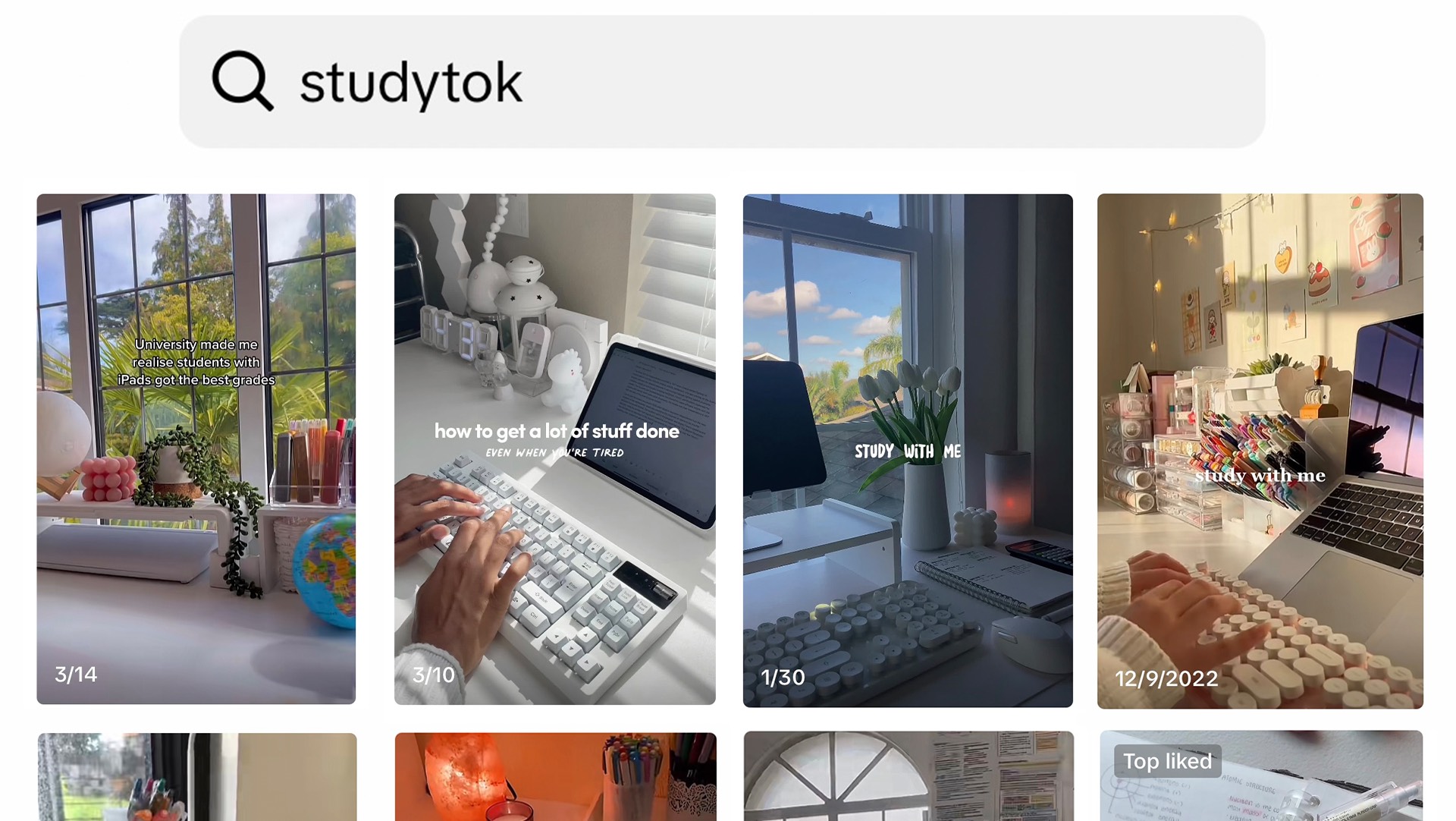Tap the studytok search field

coord(720,82)
